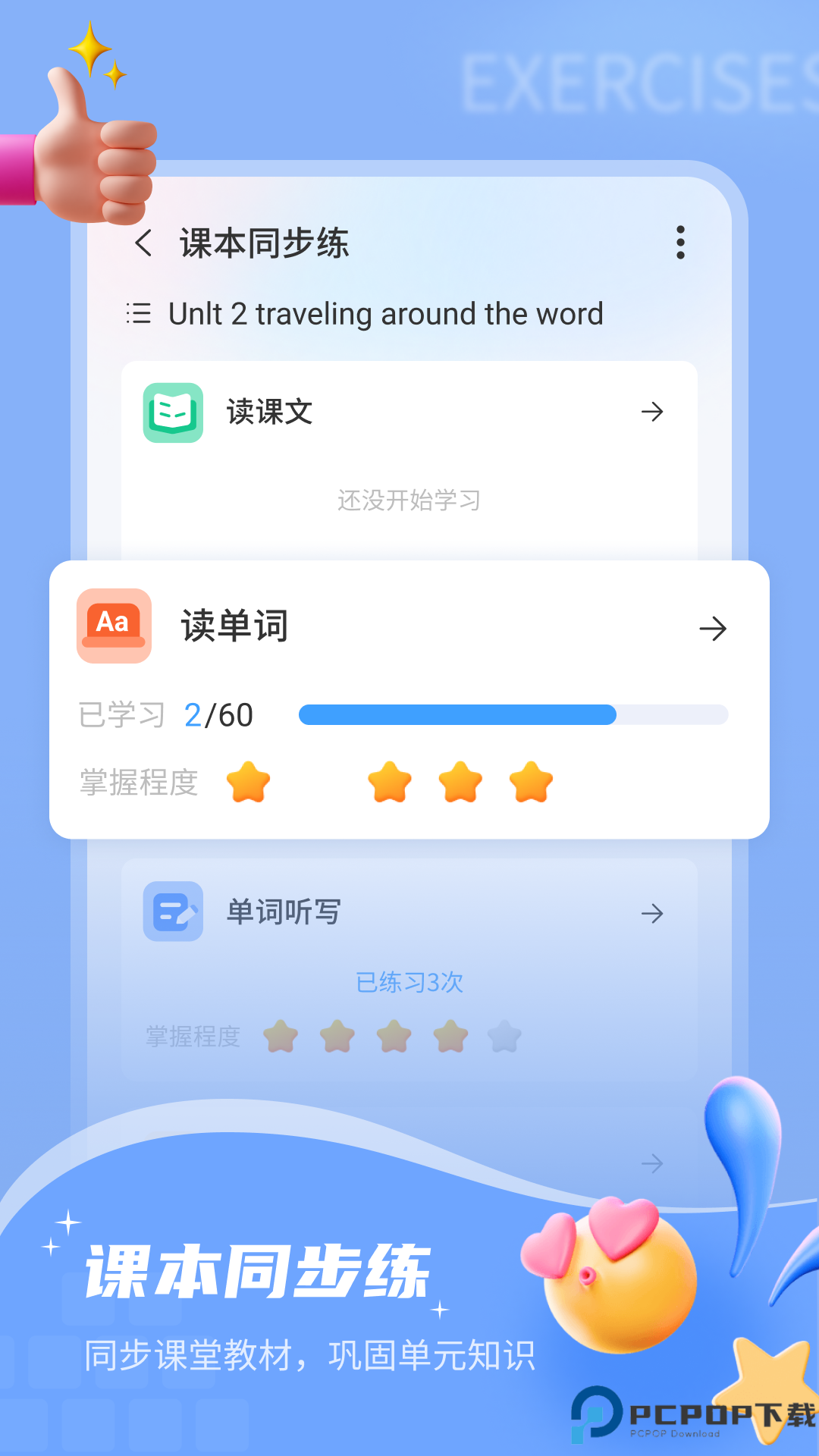Toggle the first star under 掌握程度 for 读单词
The width and height of the screenshot is (819, 1456).
coord(250,783)
